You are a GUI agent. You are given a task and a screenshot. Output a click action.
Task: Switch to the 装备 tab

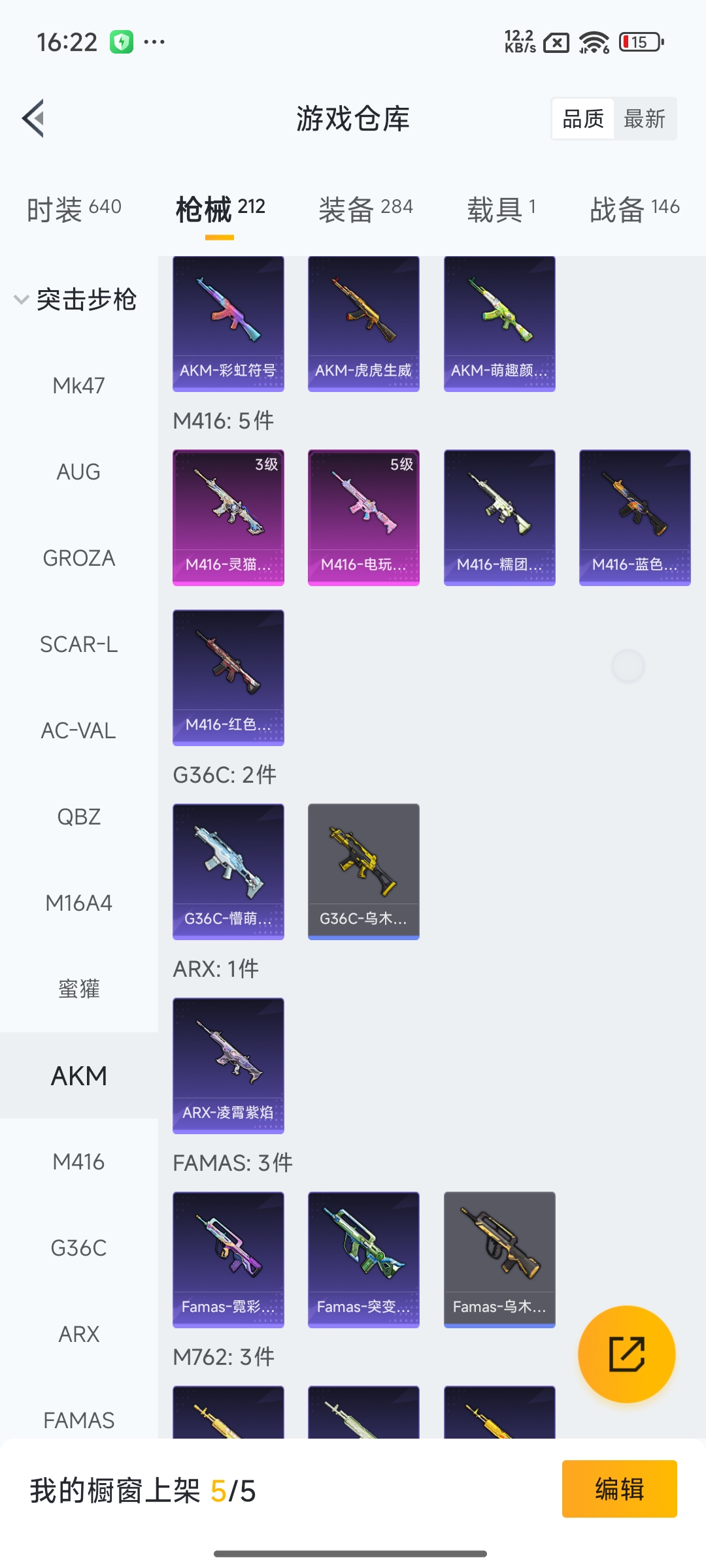point(365,209)
